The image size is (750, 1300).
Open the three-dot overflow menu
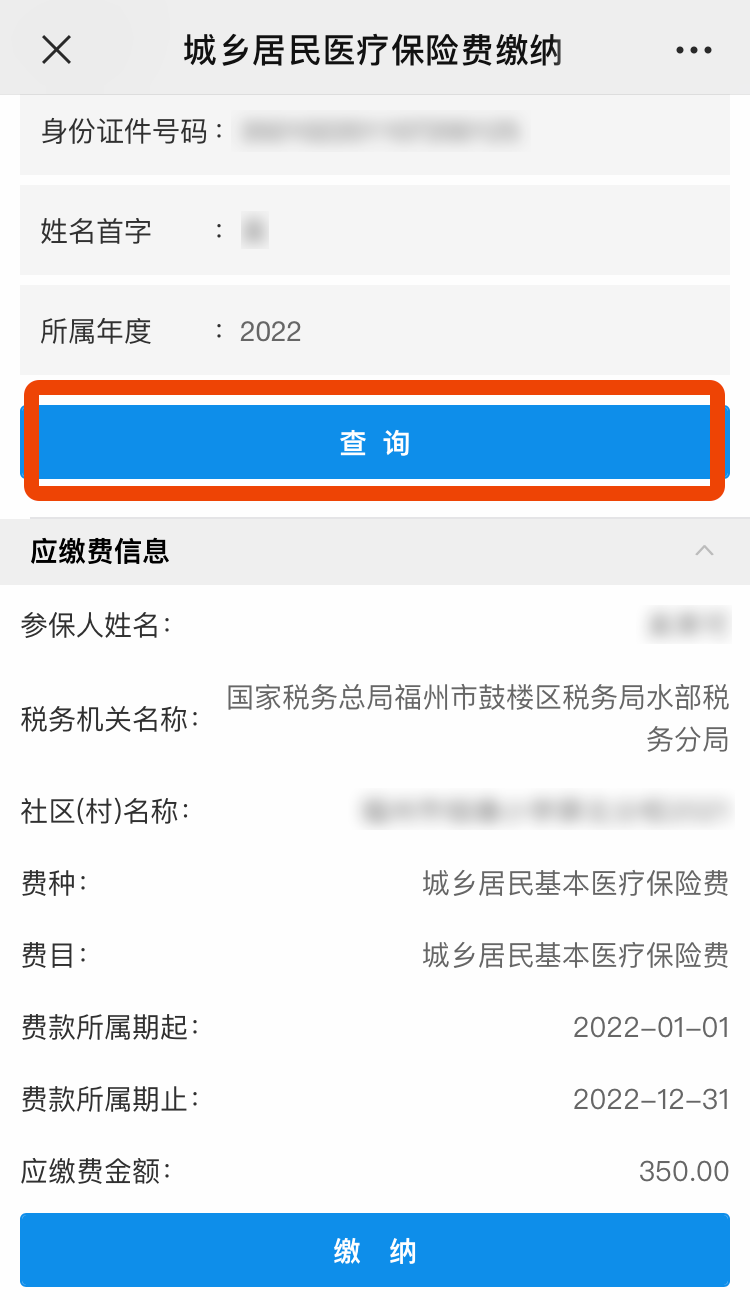pos(693,49)
